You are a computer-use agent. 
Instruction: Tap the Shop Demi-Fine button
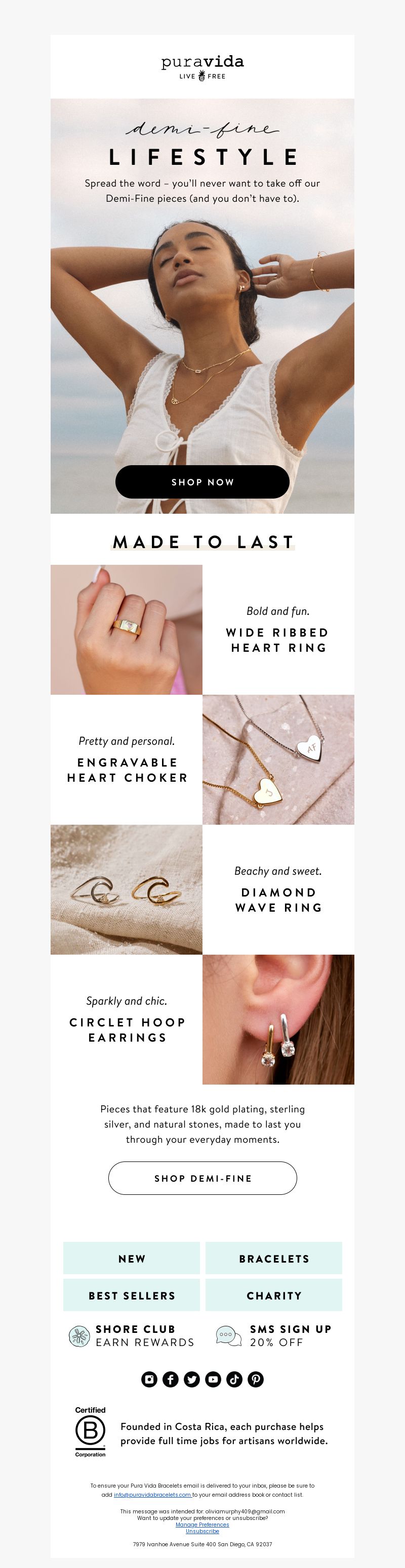pos(202,1178)
